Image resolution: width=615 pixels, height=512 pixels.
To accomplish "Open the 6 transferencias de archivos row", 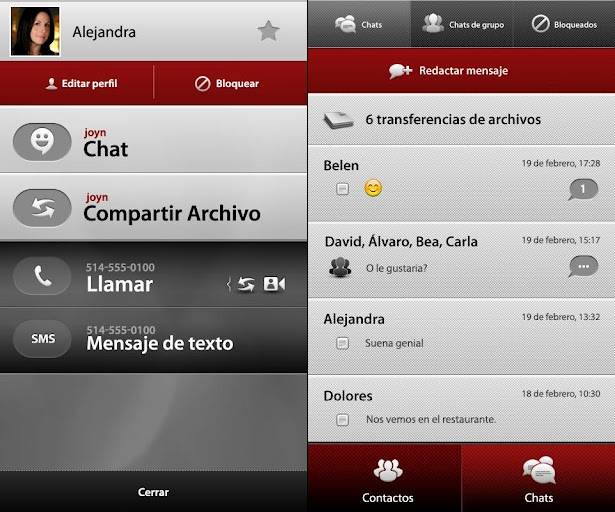I will point(461,120).
